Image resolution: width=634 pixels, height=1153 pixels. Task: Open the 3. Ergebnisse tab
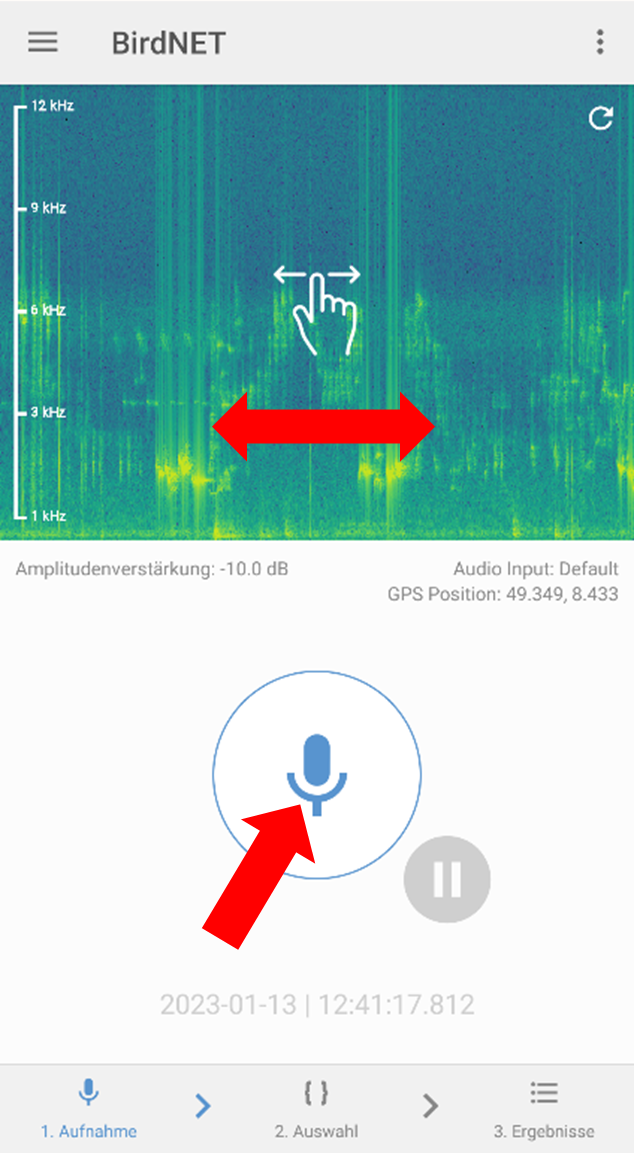544,1110
